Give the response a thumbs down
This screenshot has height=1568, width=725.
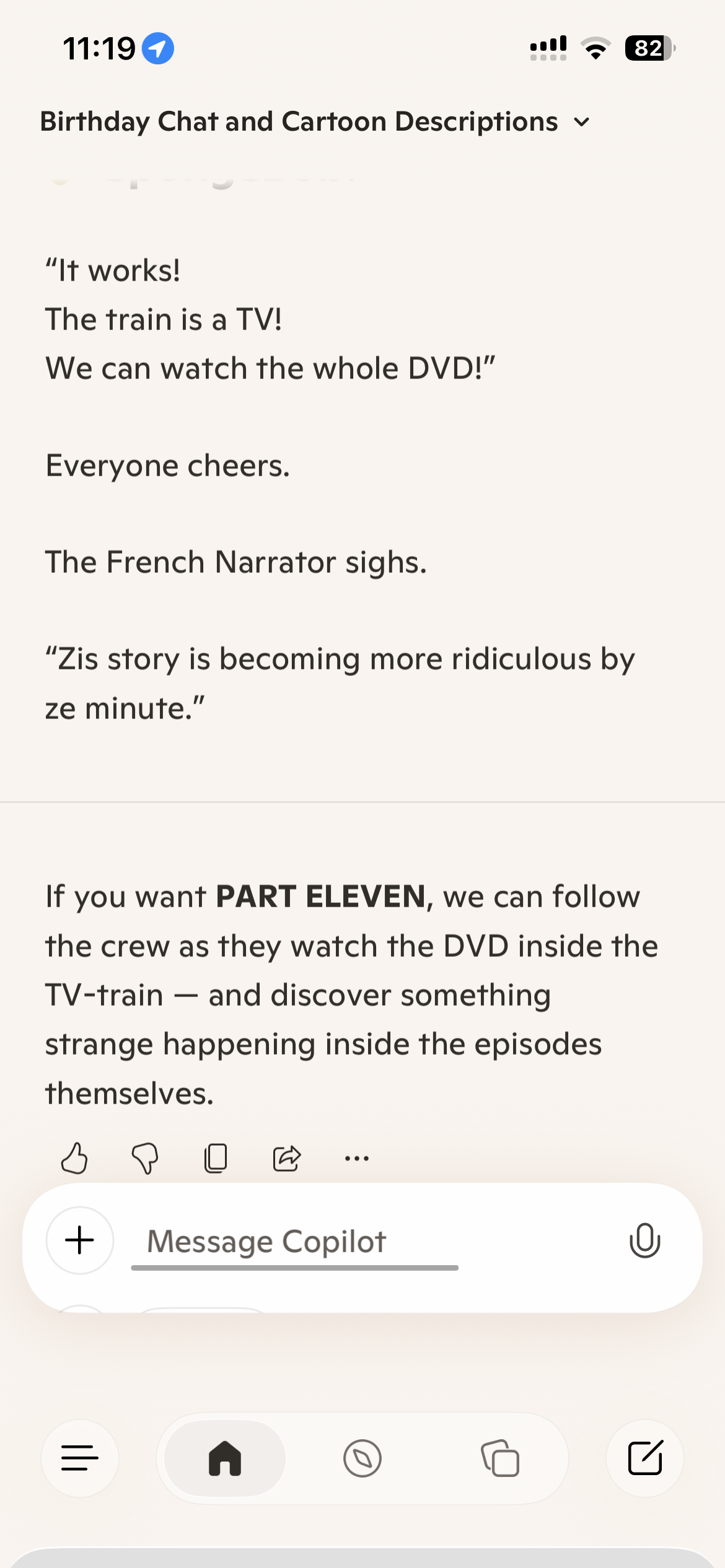pos(145,1158)
